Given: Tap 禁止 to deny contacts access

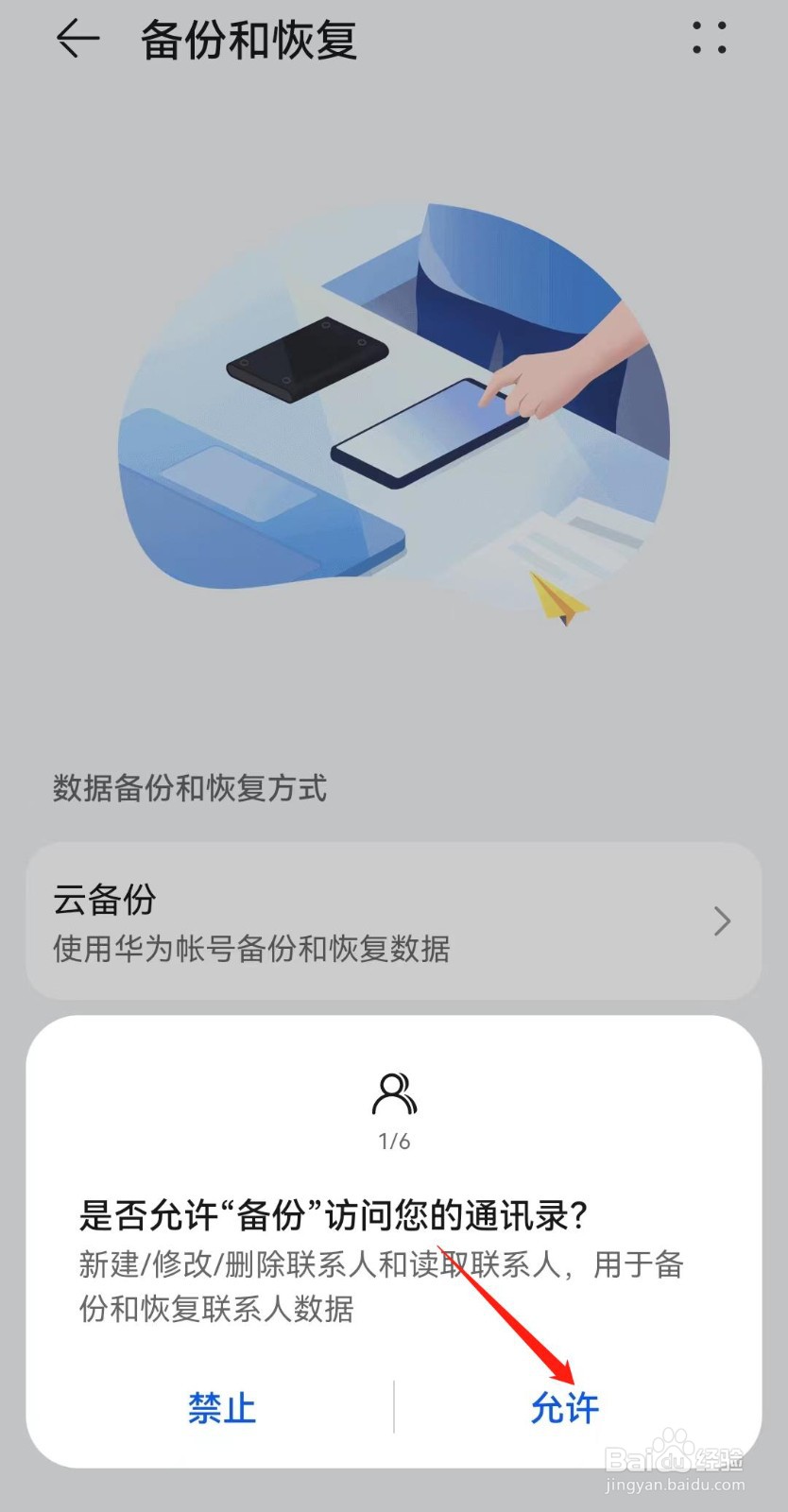Looking at the screenshot, I should pos(222,1407).
